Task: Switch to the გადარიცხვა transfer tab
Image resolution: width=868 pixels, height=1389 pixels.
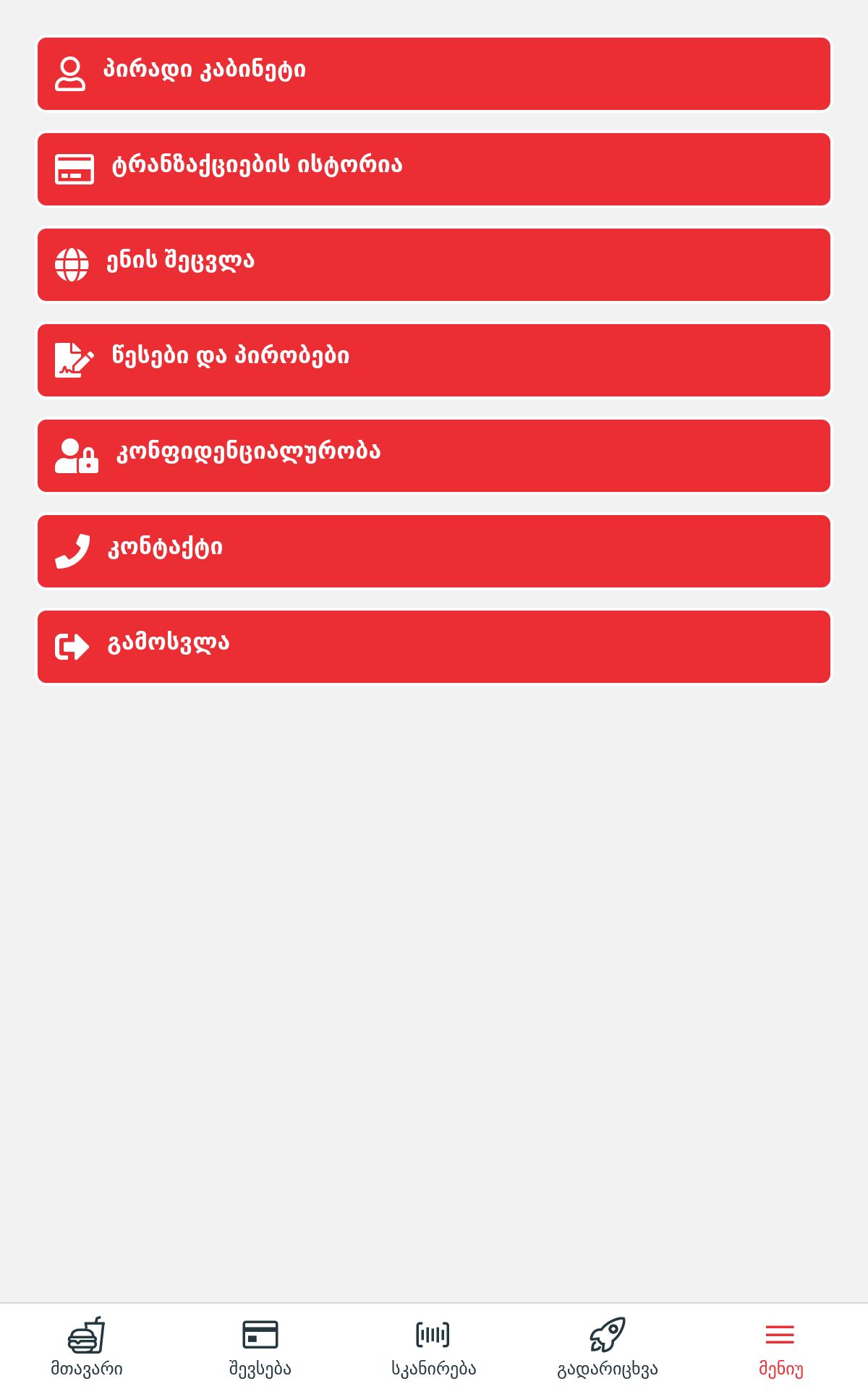Action: click(x=608, y=1347)
